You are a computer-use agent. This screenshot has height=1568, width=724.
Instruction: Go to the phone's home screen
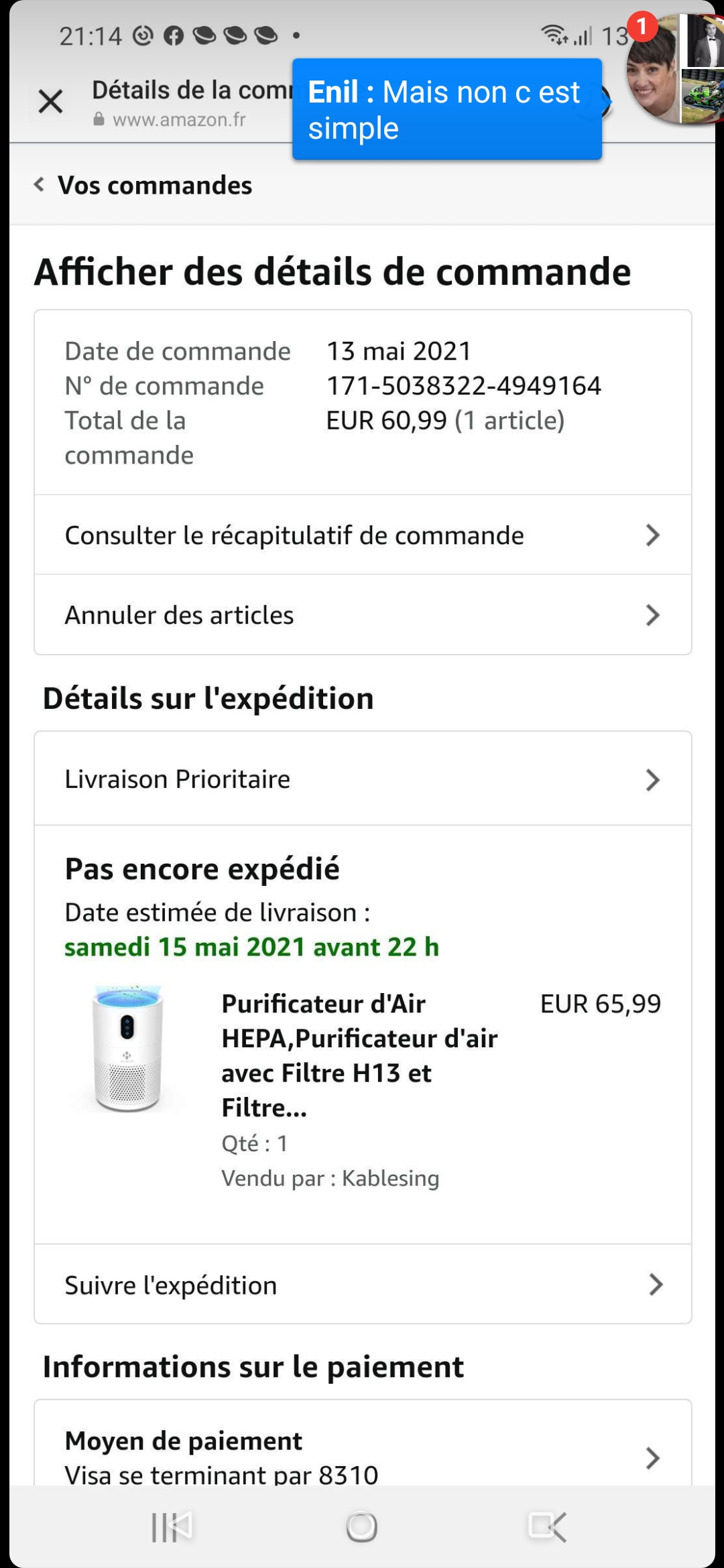[x=361, y=1527]
